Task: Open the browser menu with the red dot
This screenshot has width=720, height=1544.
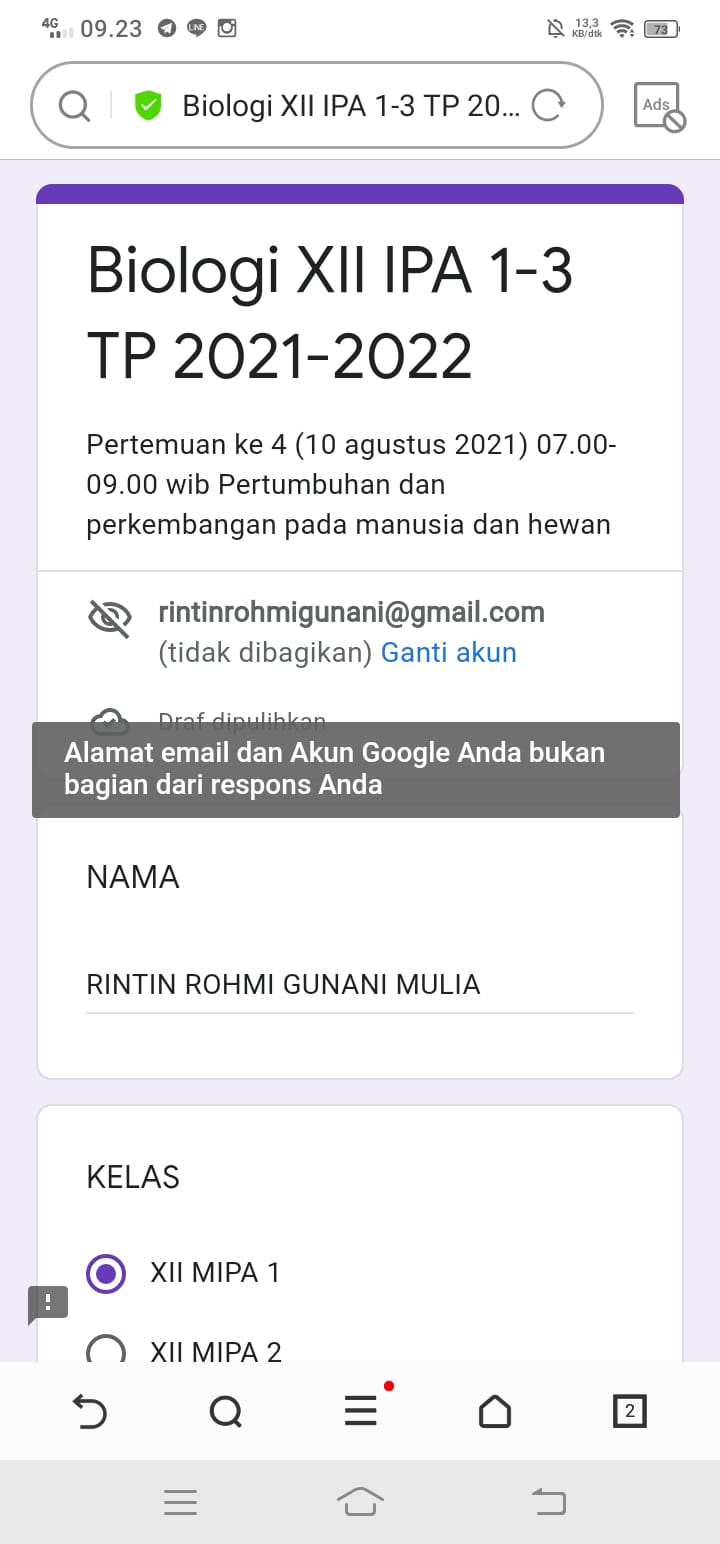Action: coord(360,1412)
